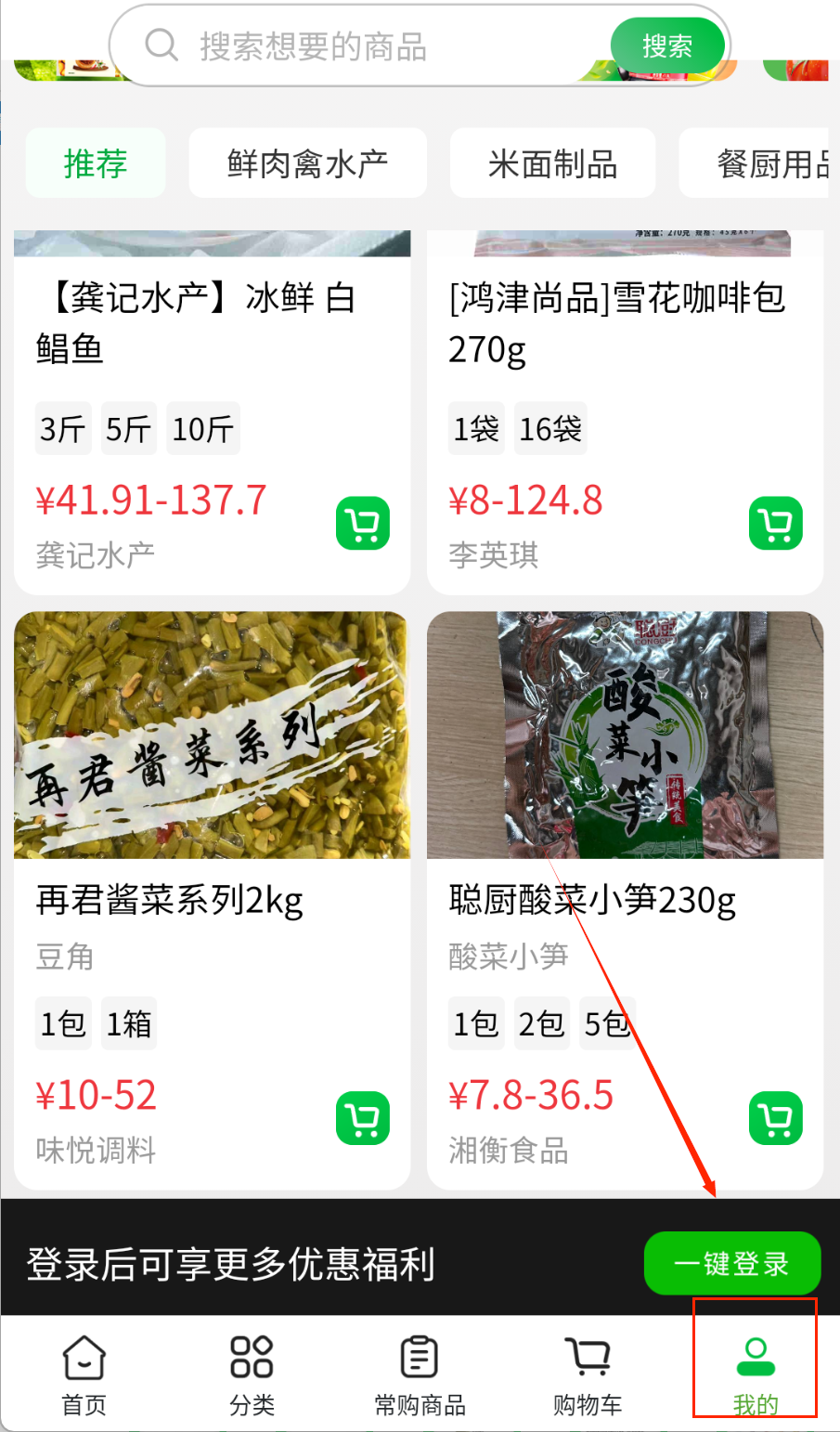Tap the green 搜索 button
Screen dimensions: 840x1432
pos(666,46)
